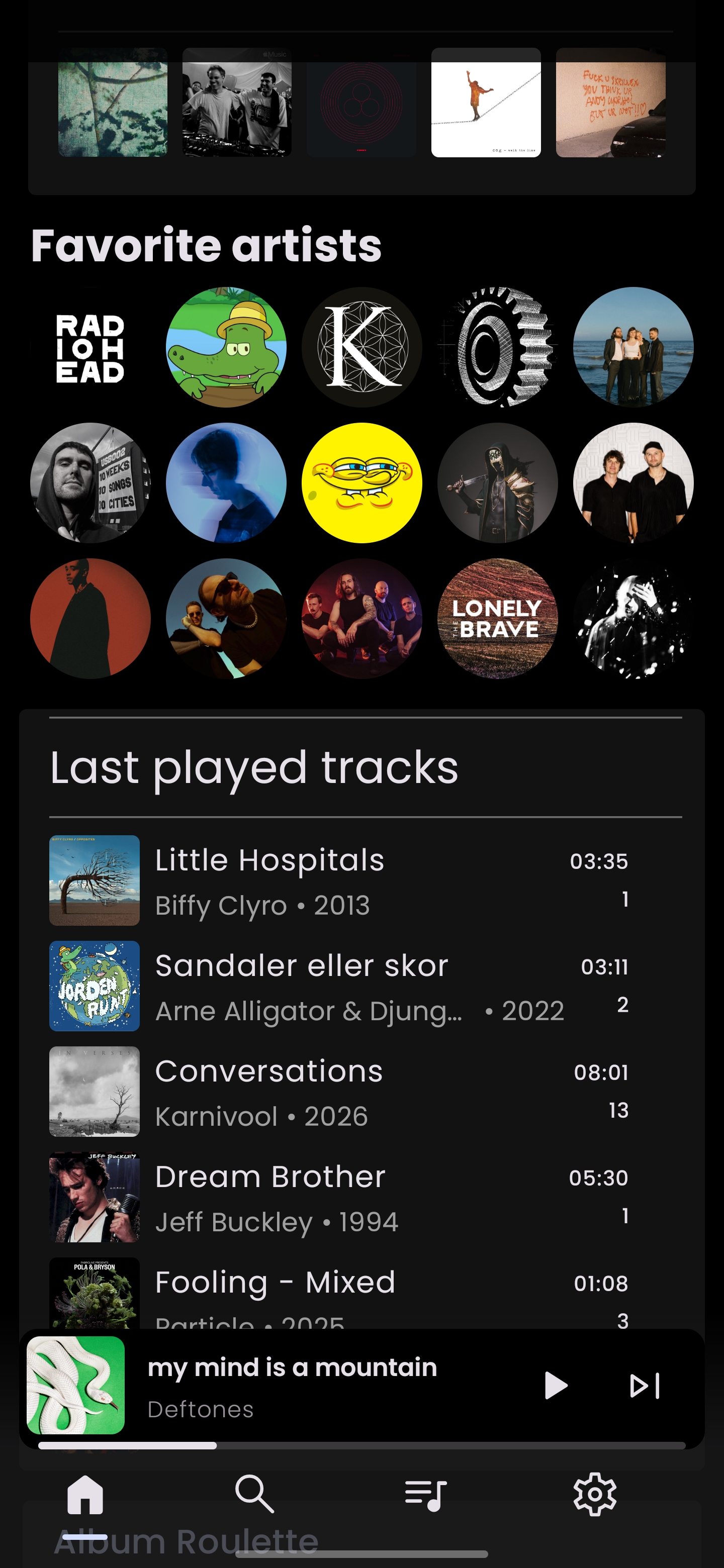The height and width of the screenshot is (1568, 724).
Task: Open the Settings gear tab
Action: click(594, 1494)
